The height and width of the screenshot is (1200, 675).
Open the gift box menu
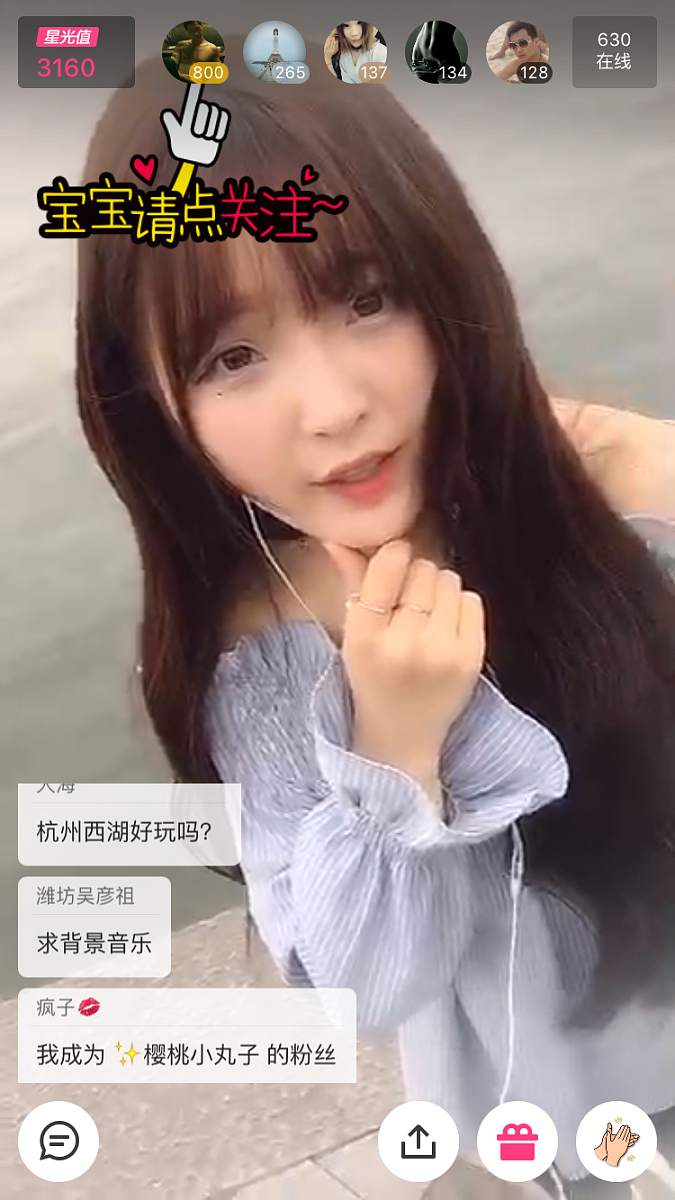517,1141
